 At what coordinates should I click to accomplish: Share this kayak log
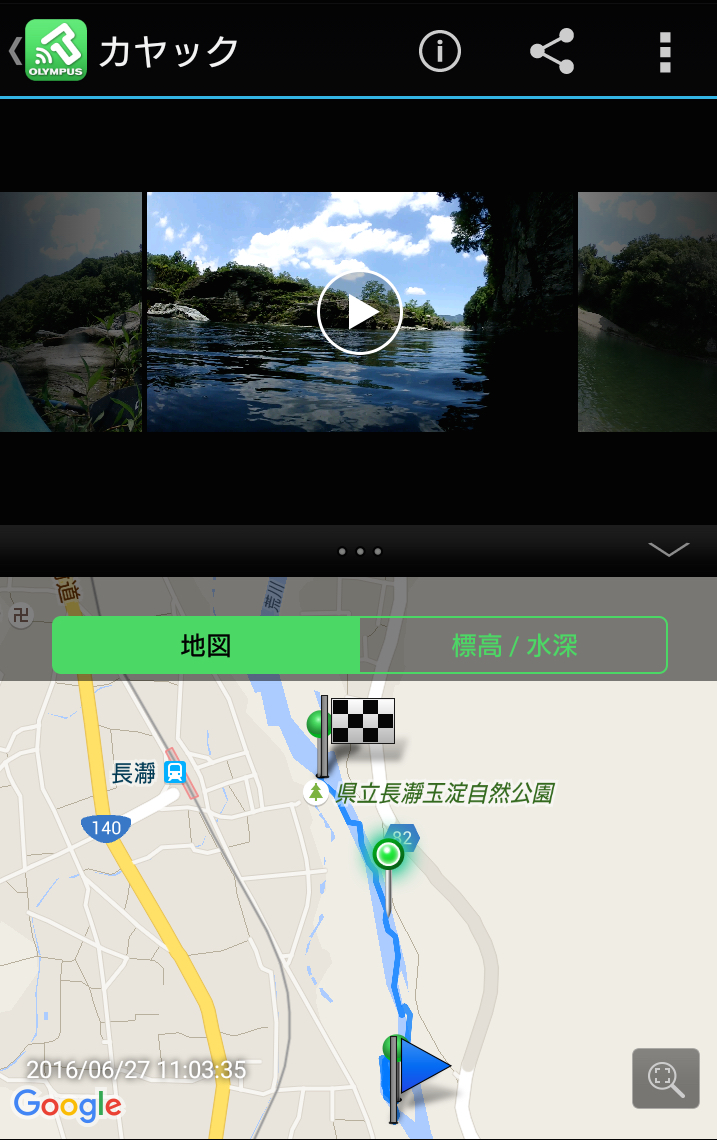click(x=552, y=51)
